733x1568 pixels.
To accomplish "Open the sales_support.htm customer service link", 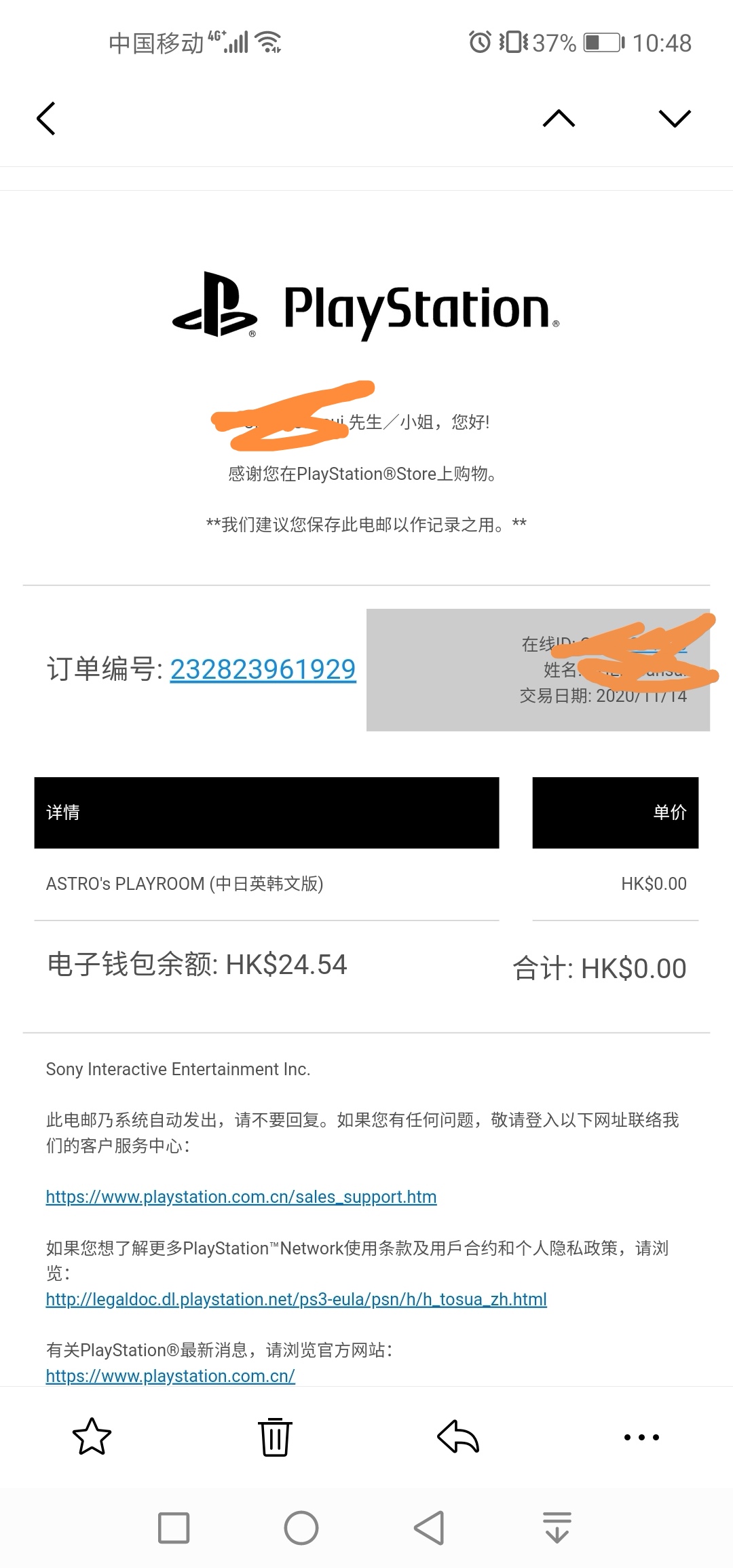I will (x=241, y=1197).
